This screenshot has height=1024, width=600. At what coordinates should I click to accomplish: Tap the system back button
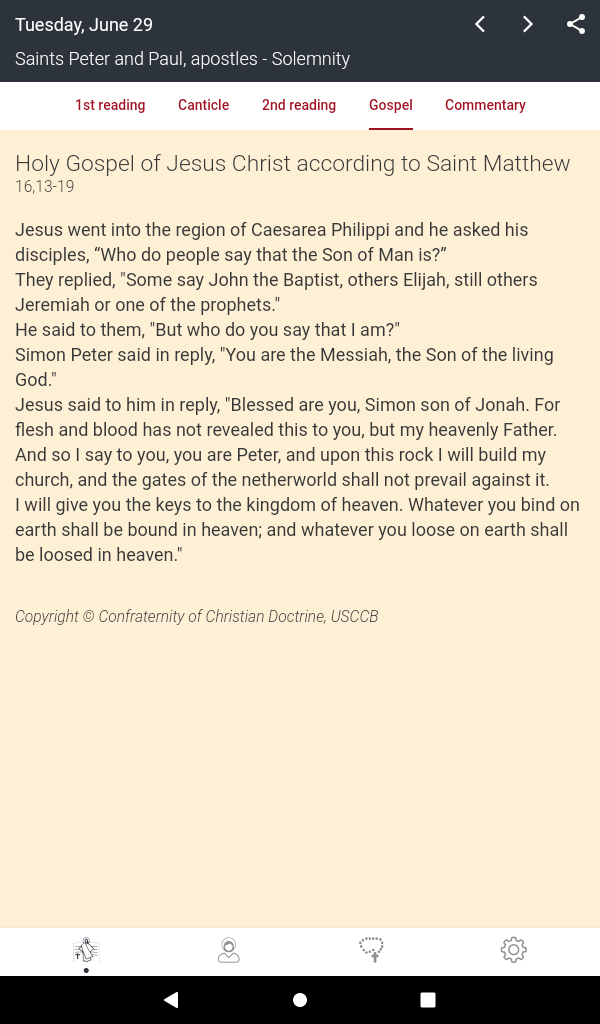click(171, 999)
